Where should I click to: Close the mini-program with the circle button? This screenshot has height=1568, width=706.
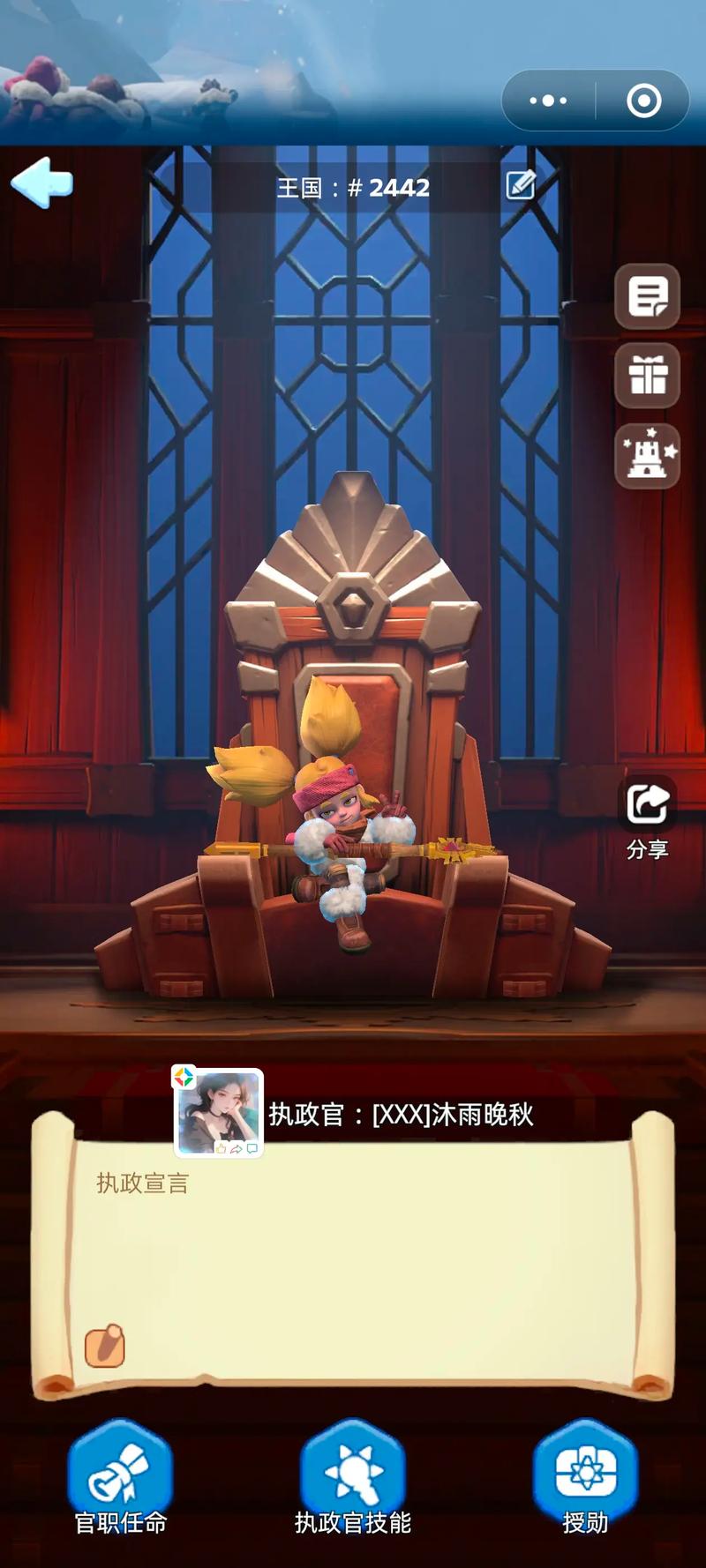(643, 101)
